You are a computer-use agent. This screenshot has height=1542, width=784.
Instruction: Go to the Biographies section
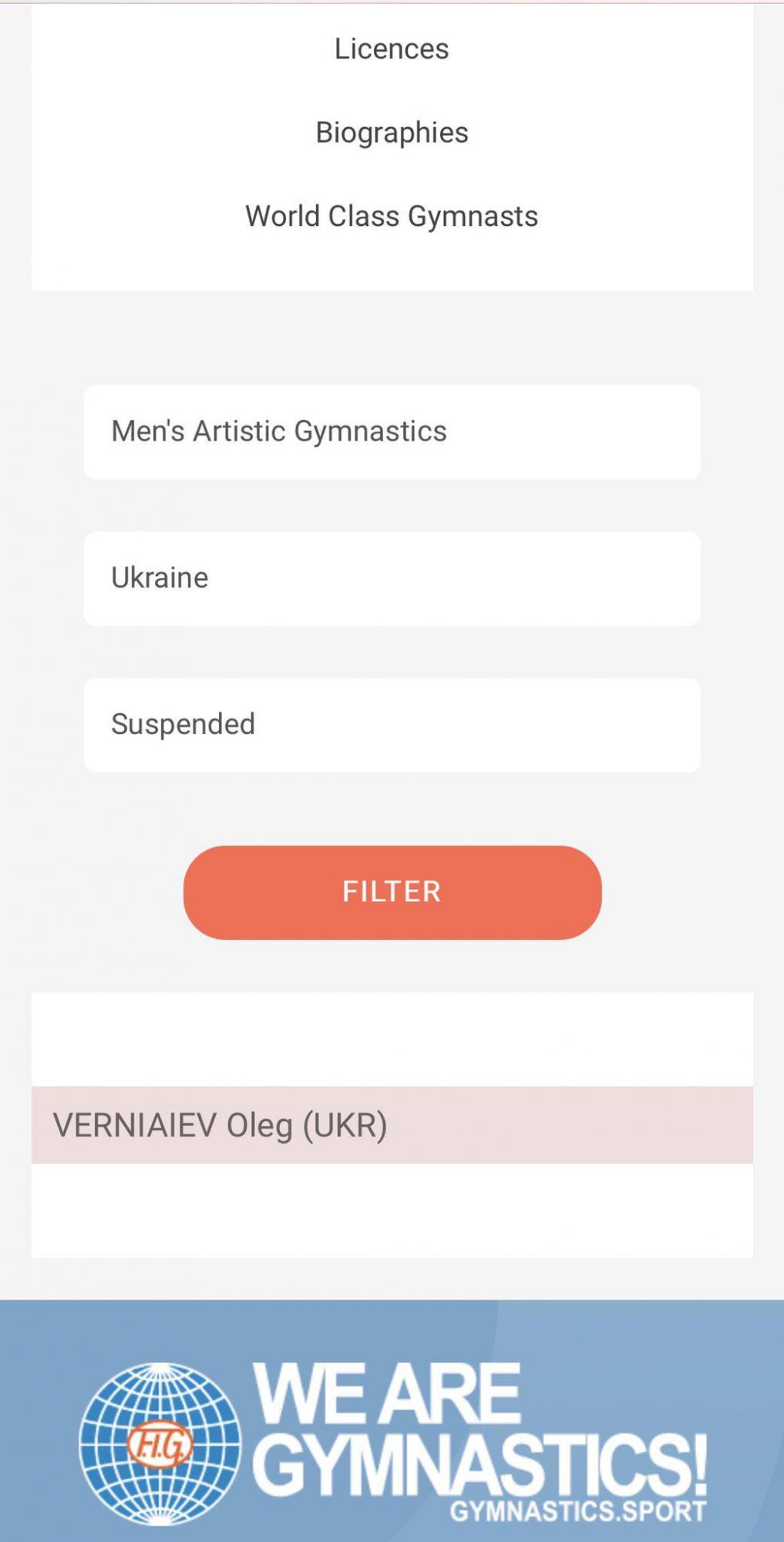[392, 133]
